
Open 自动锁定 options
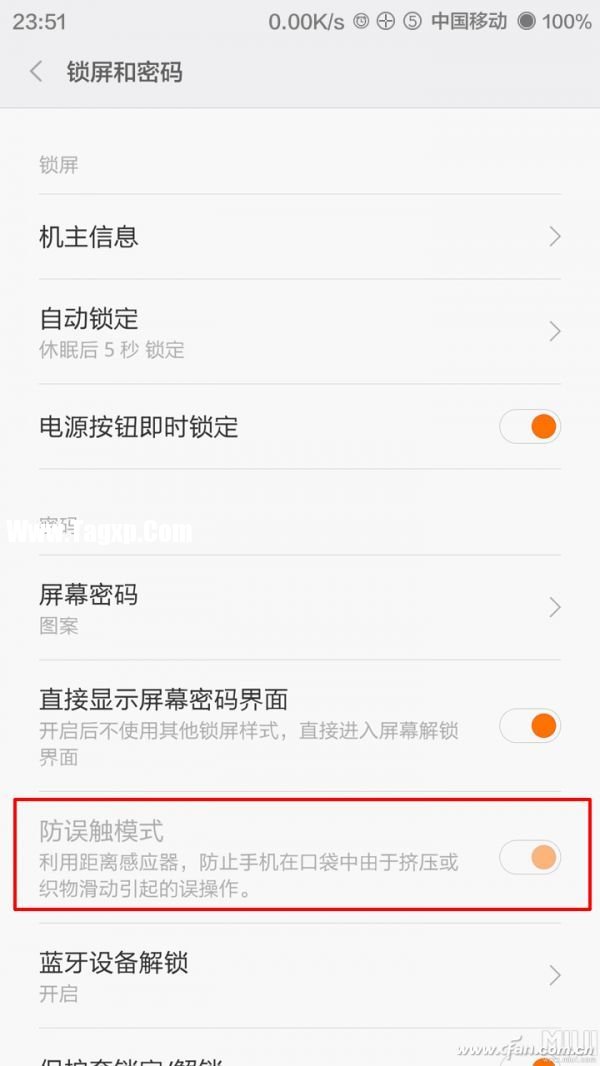tap(300, 331)
